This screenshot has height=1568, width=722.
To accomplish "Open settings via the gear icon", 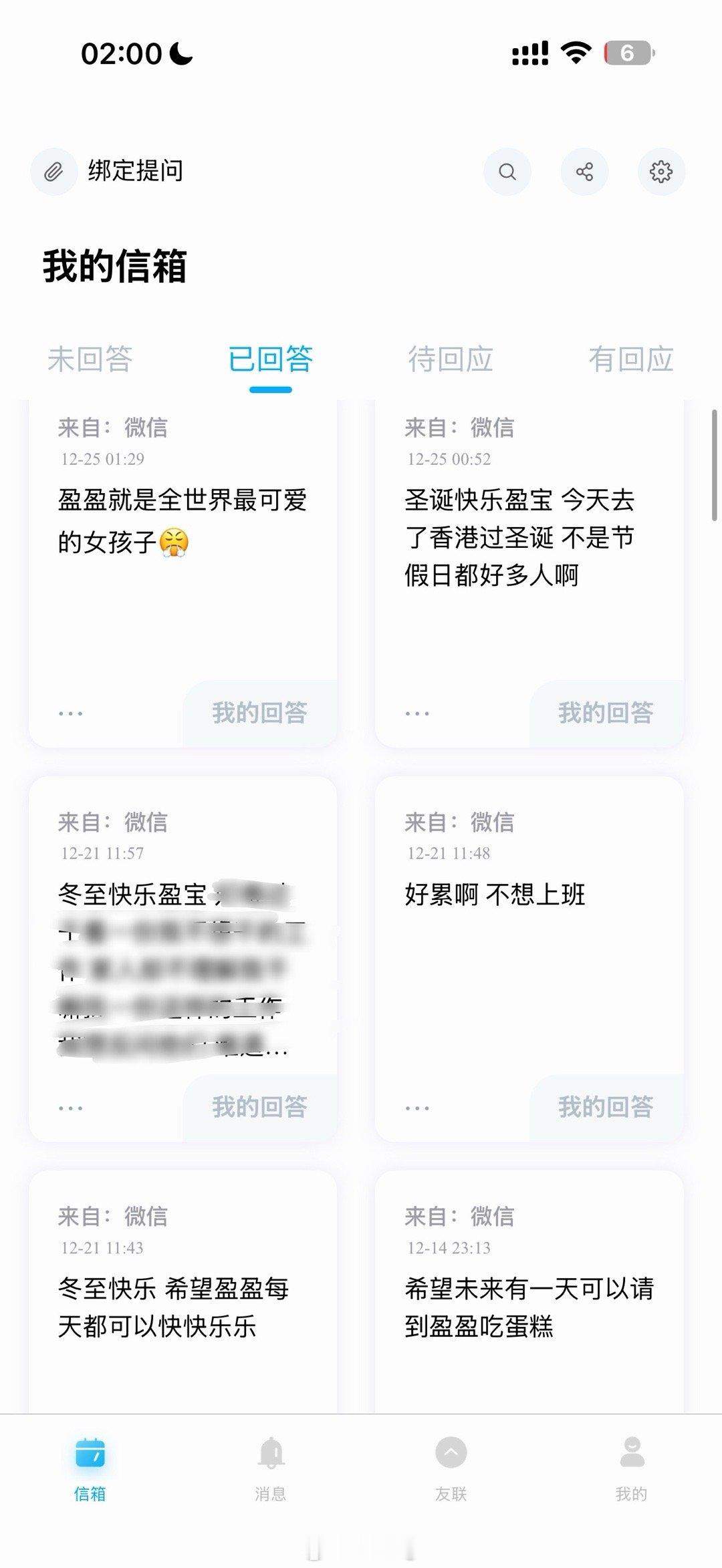I will click(x=662, y=171).
